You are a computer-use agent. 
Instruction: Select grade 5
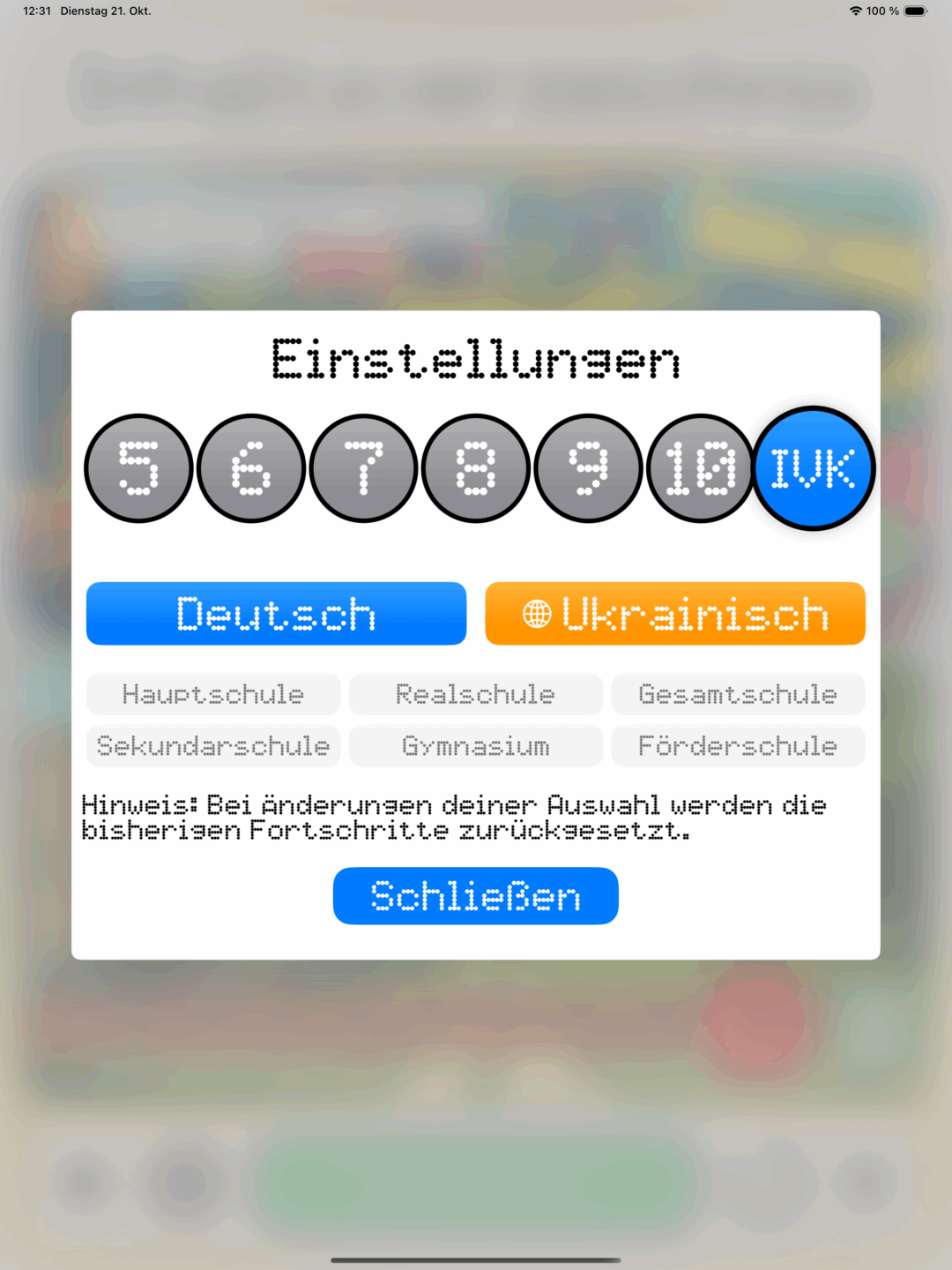[x=138, y=468]
